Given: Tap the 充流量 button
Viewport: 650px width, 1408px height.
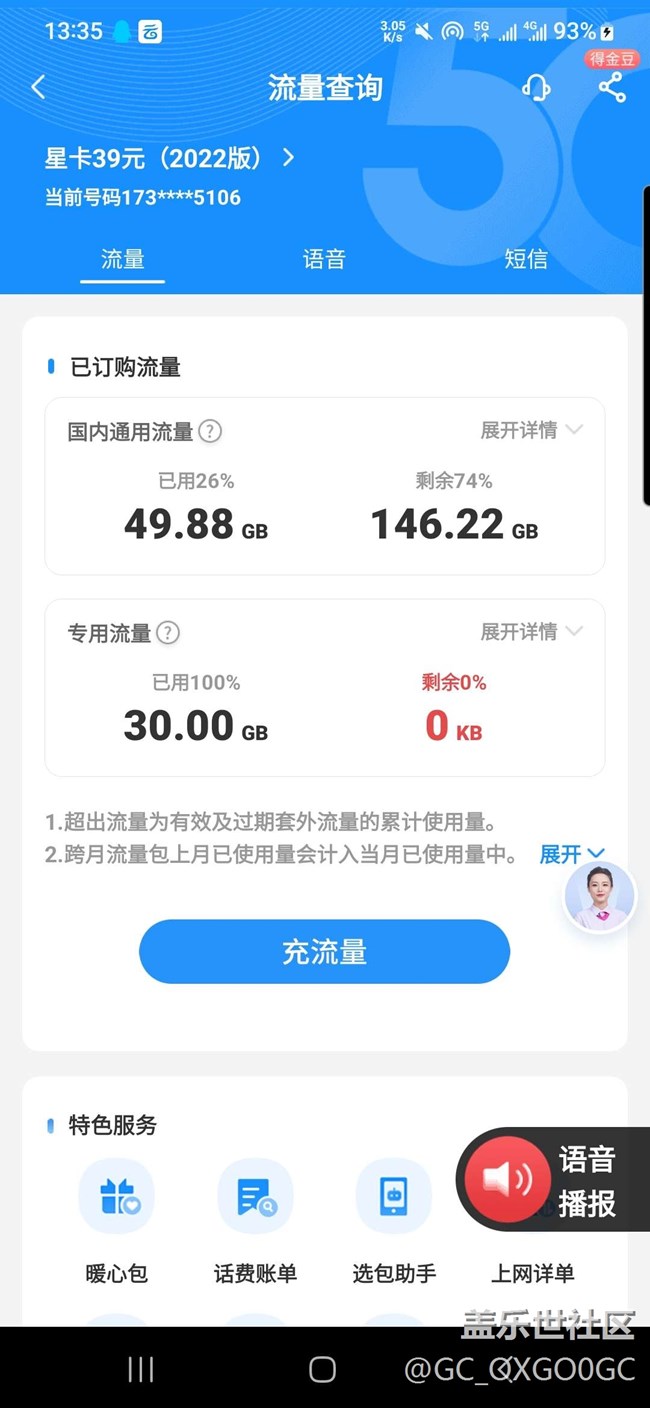Looking at the screenshot, I should coord(324,952).
